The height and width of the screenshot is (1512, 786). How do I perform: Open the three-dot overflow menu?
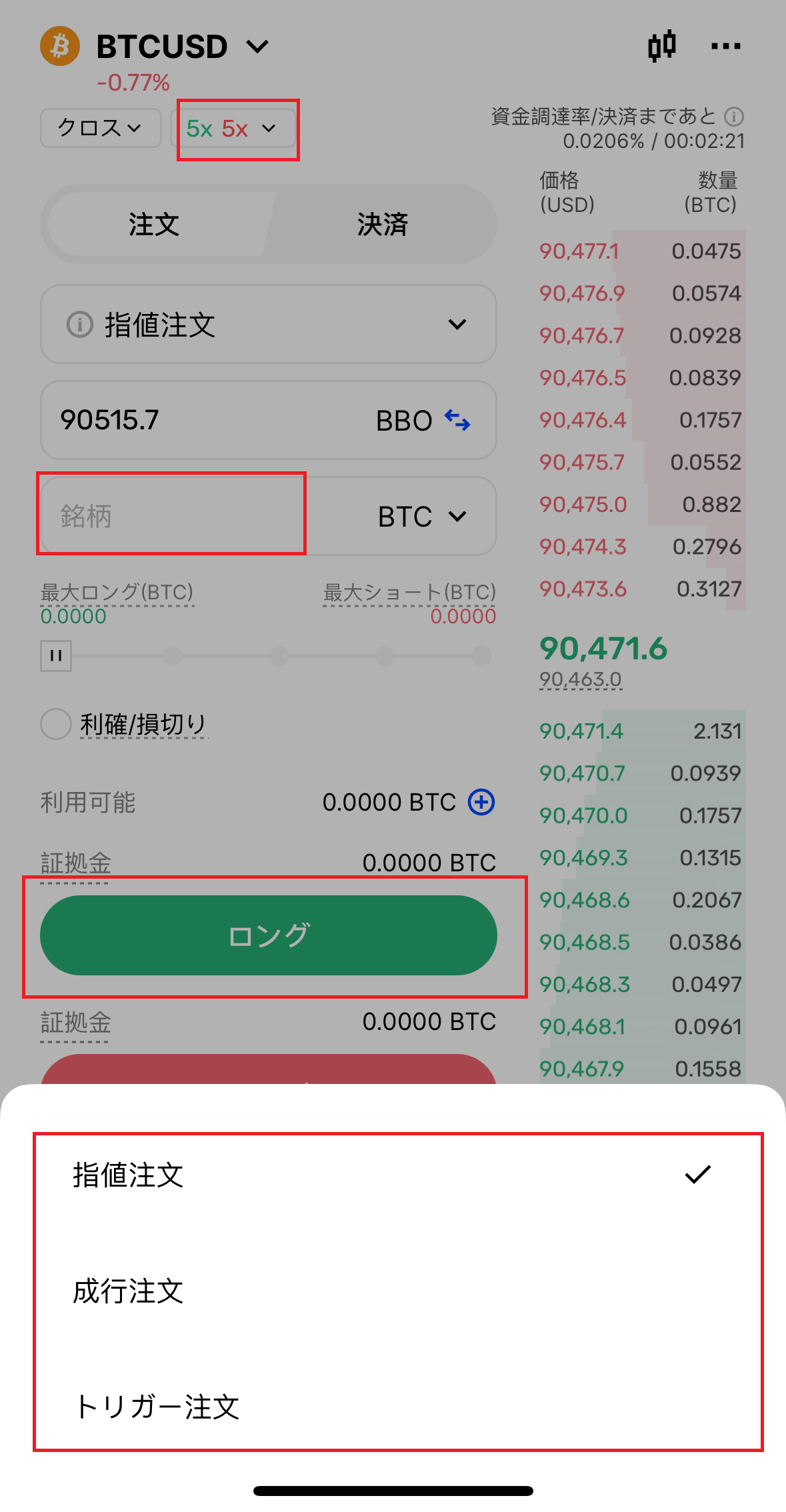pos(725,46)
